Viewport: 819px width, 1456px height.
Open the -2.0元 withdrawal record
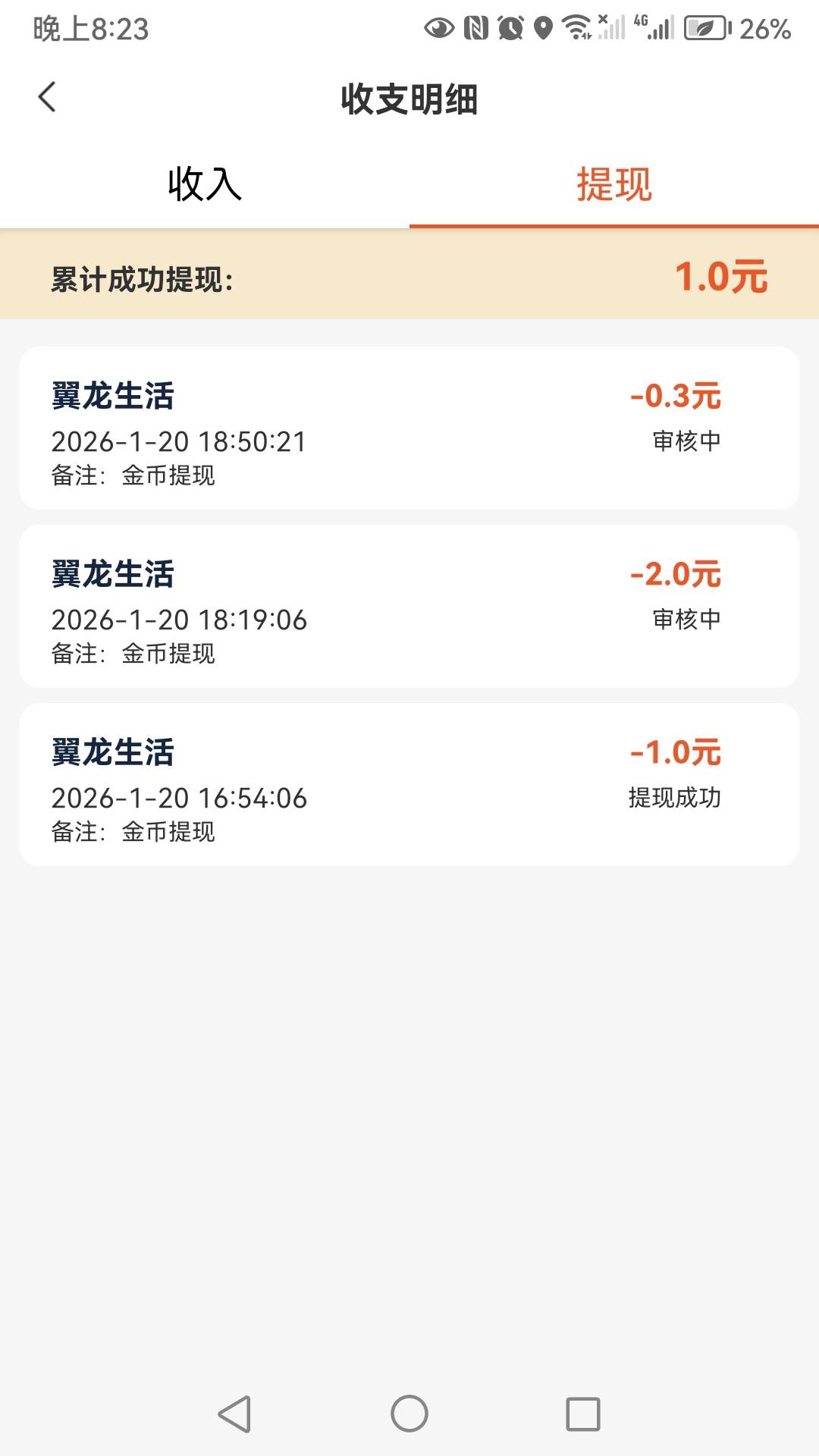click(x=409, y=606)
